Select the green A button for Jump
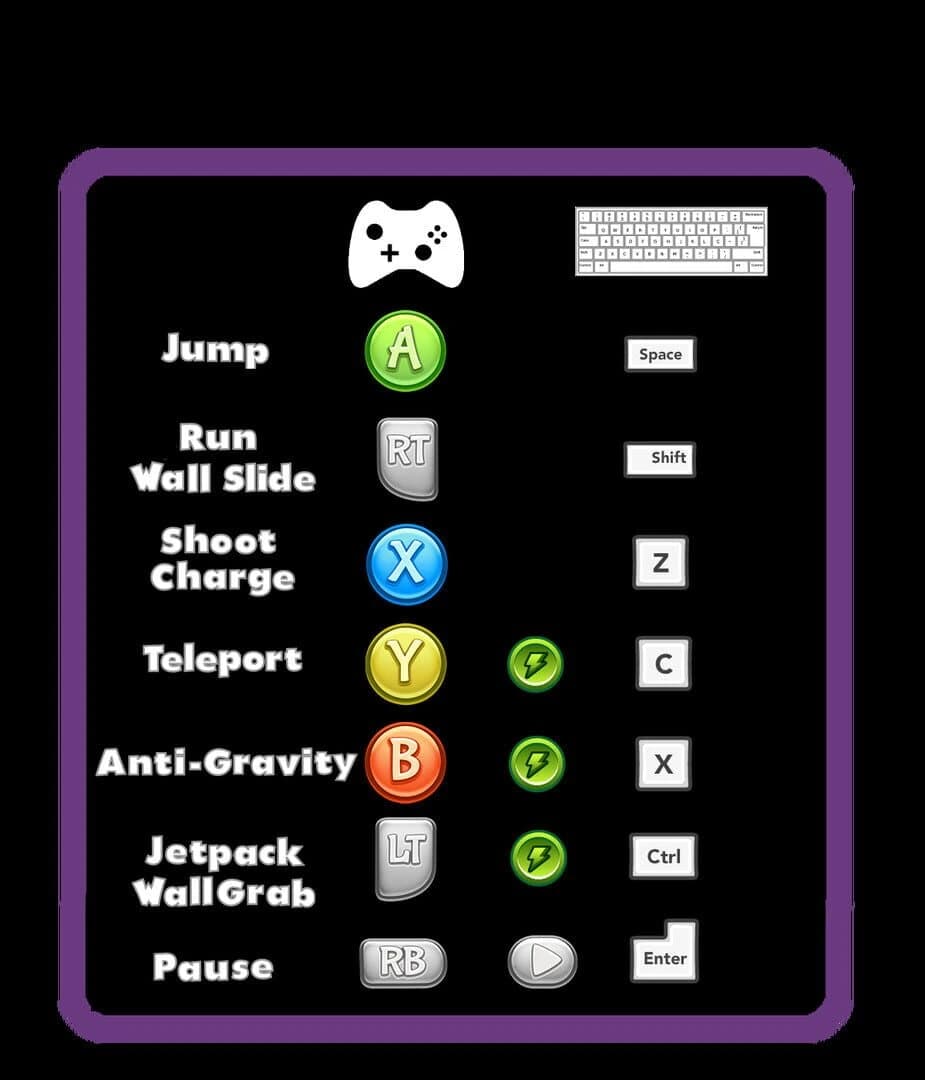 (406, 352)
